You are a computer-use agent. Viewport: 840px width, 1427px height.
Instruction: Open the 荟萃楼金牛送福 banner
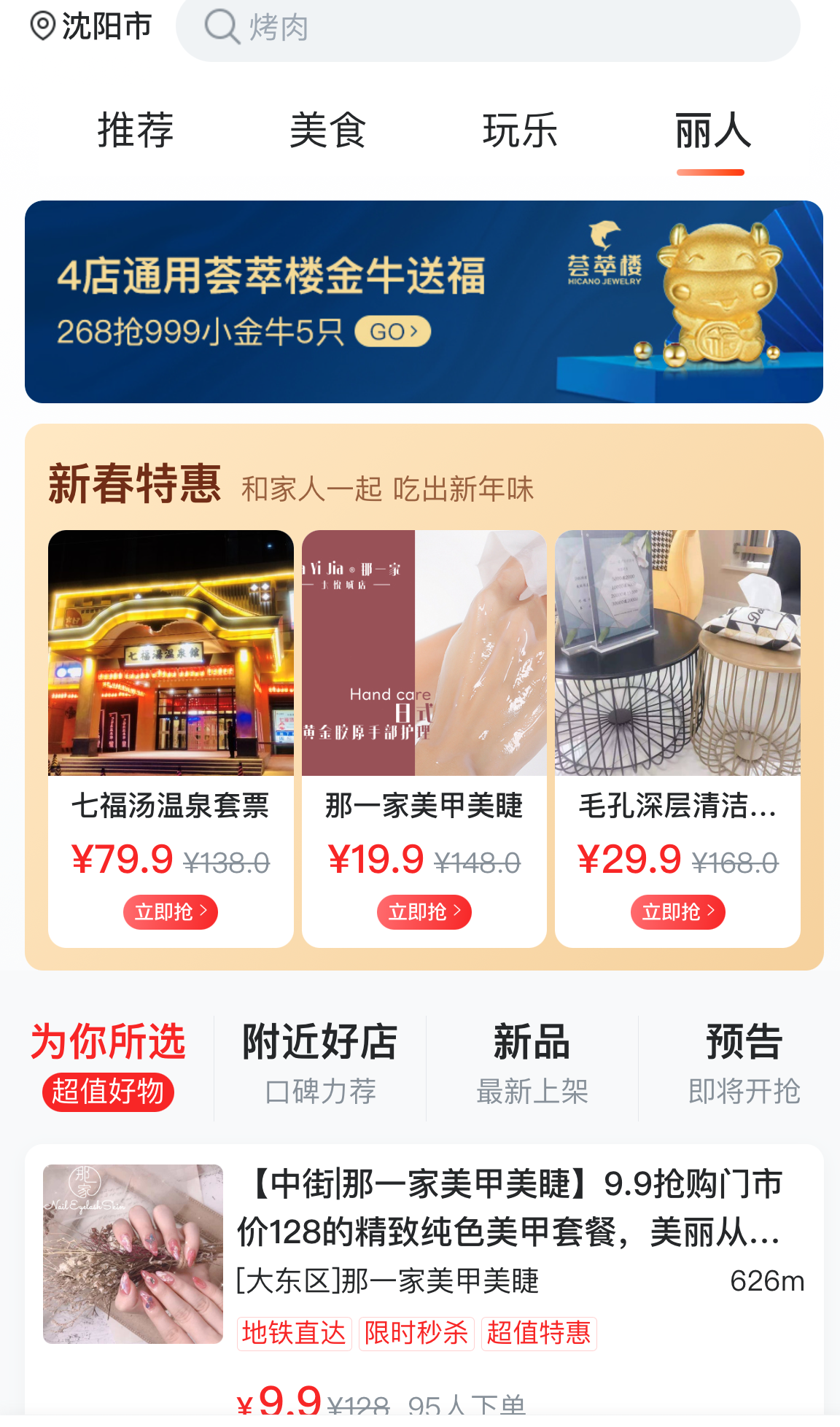click(424, 301)
